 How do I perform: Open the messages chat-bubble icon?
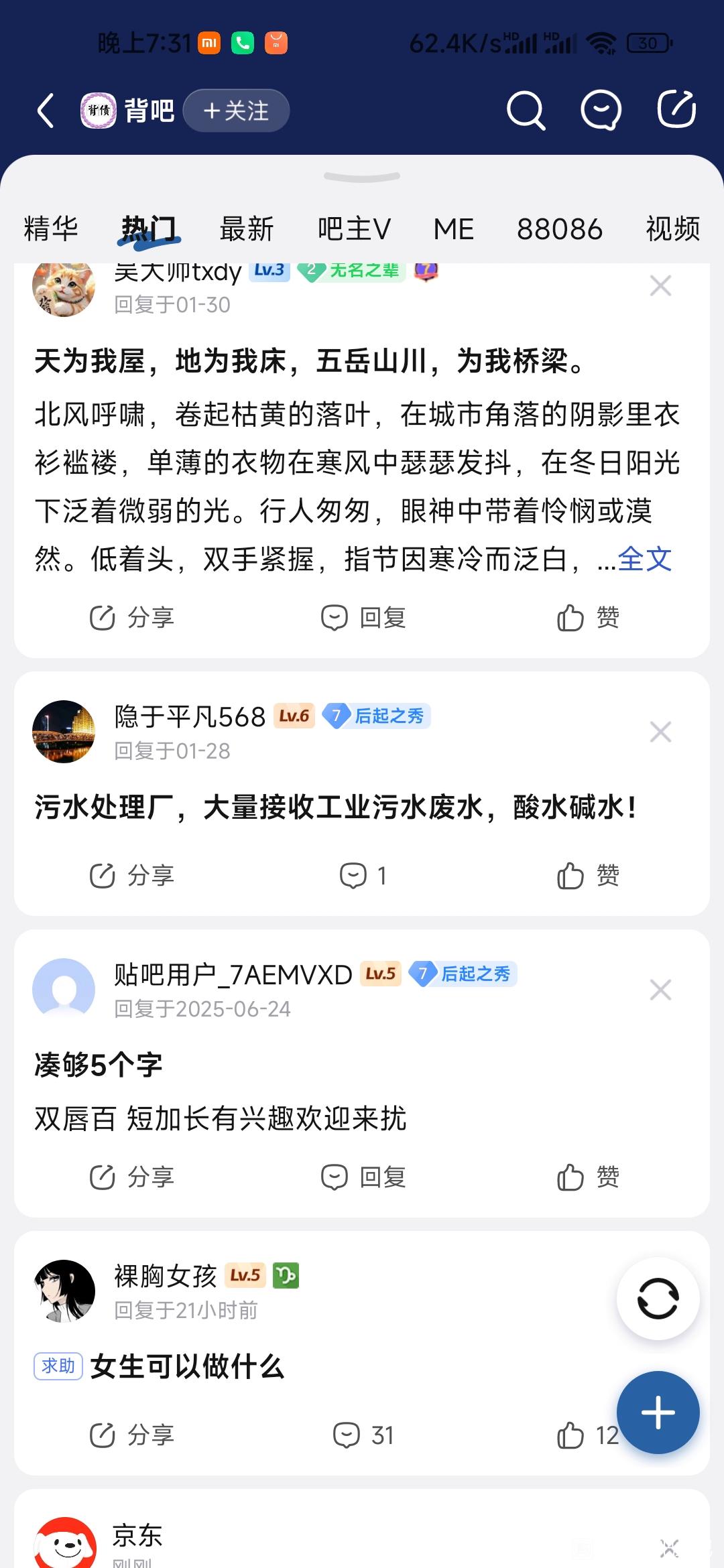click(x=601, y=111)
